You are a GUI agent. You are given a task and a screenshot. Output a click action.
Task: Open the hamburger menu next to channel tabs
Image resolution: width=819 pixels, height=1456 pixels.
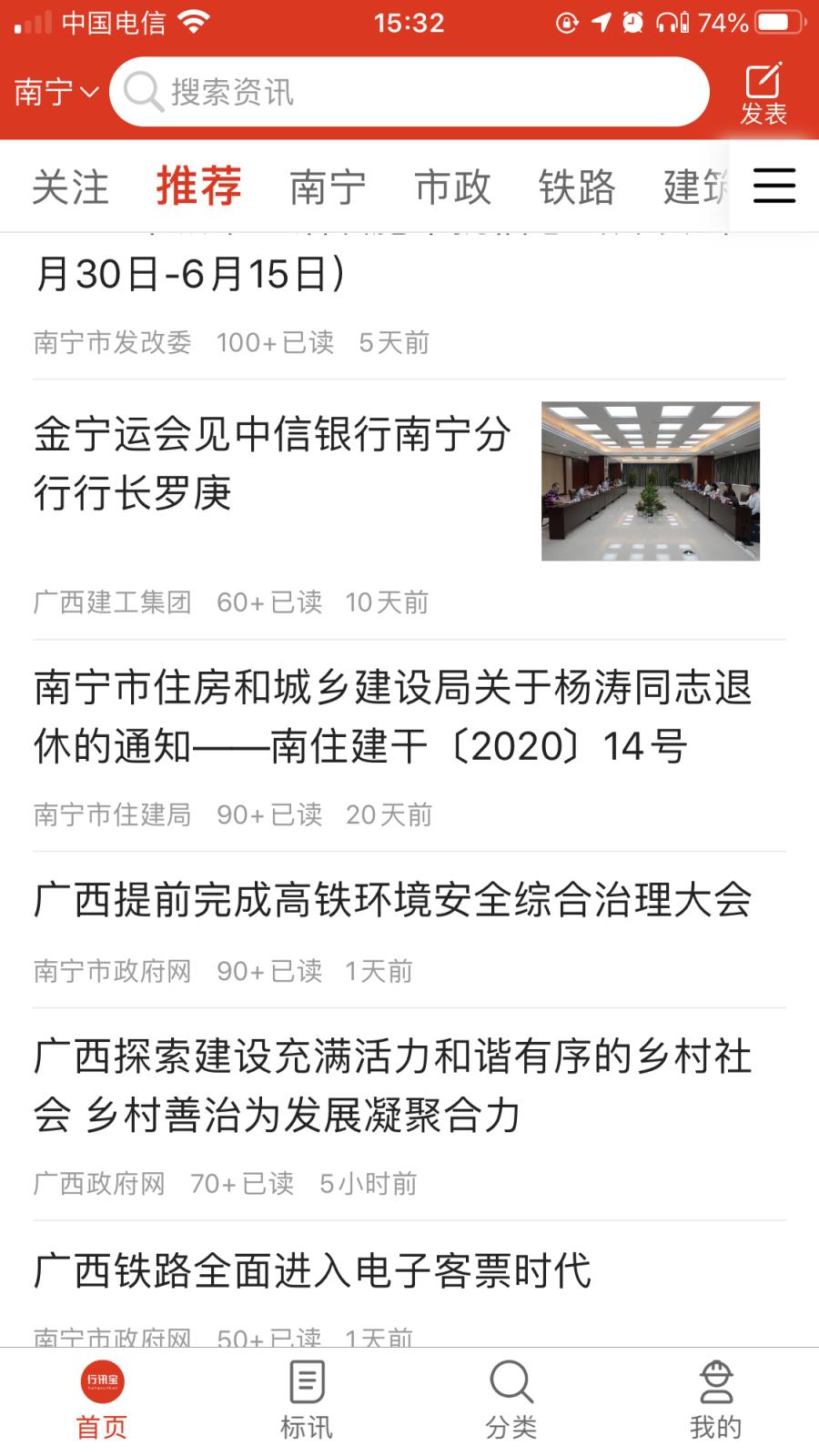(773, 186)
